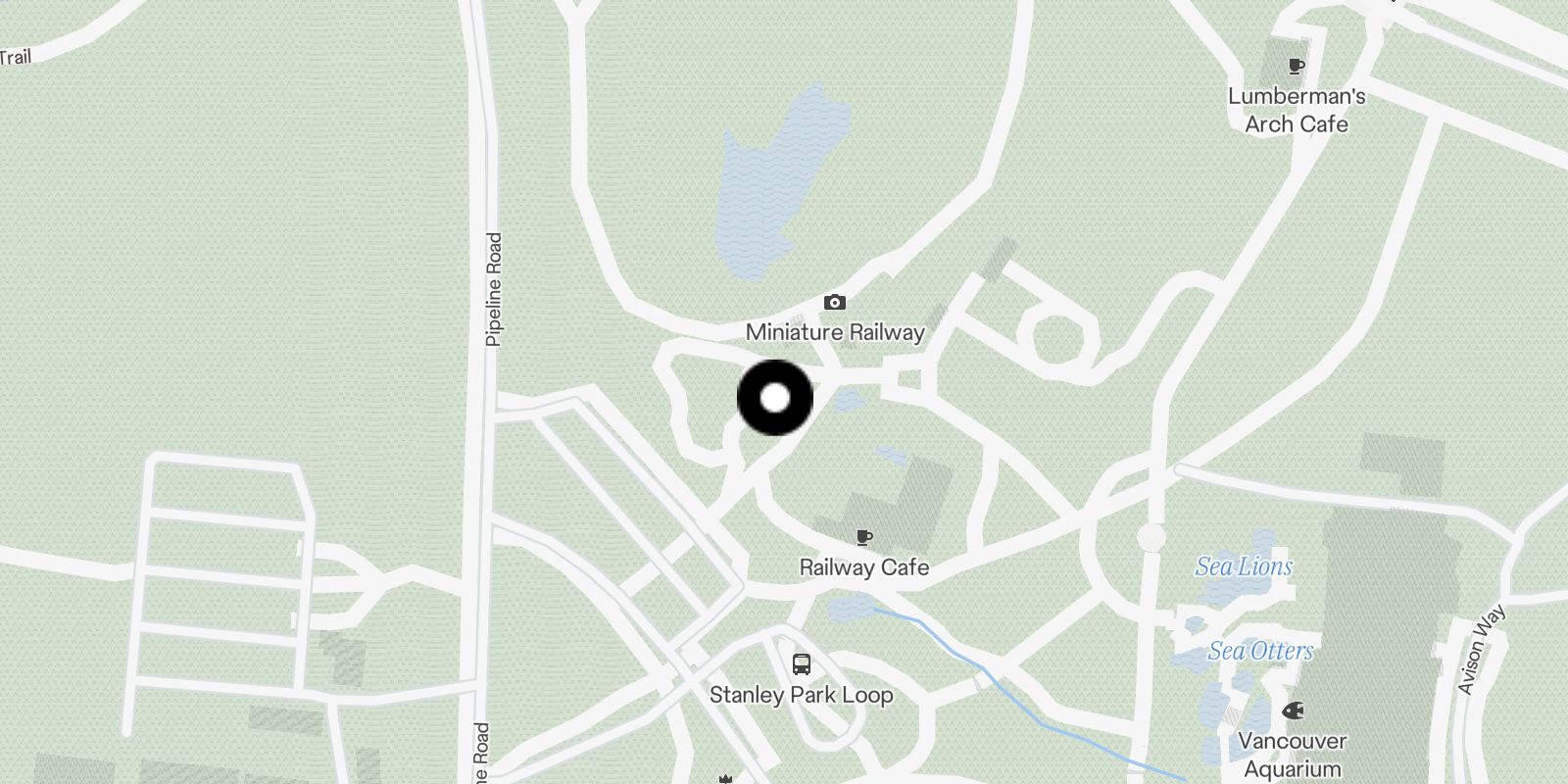Select the Miniature Railway camera marker
1568x784 pixels.
[834, 303]
